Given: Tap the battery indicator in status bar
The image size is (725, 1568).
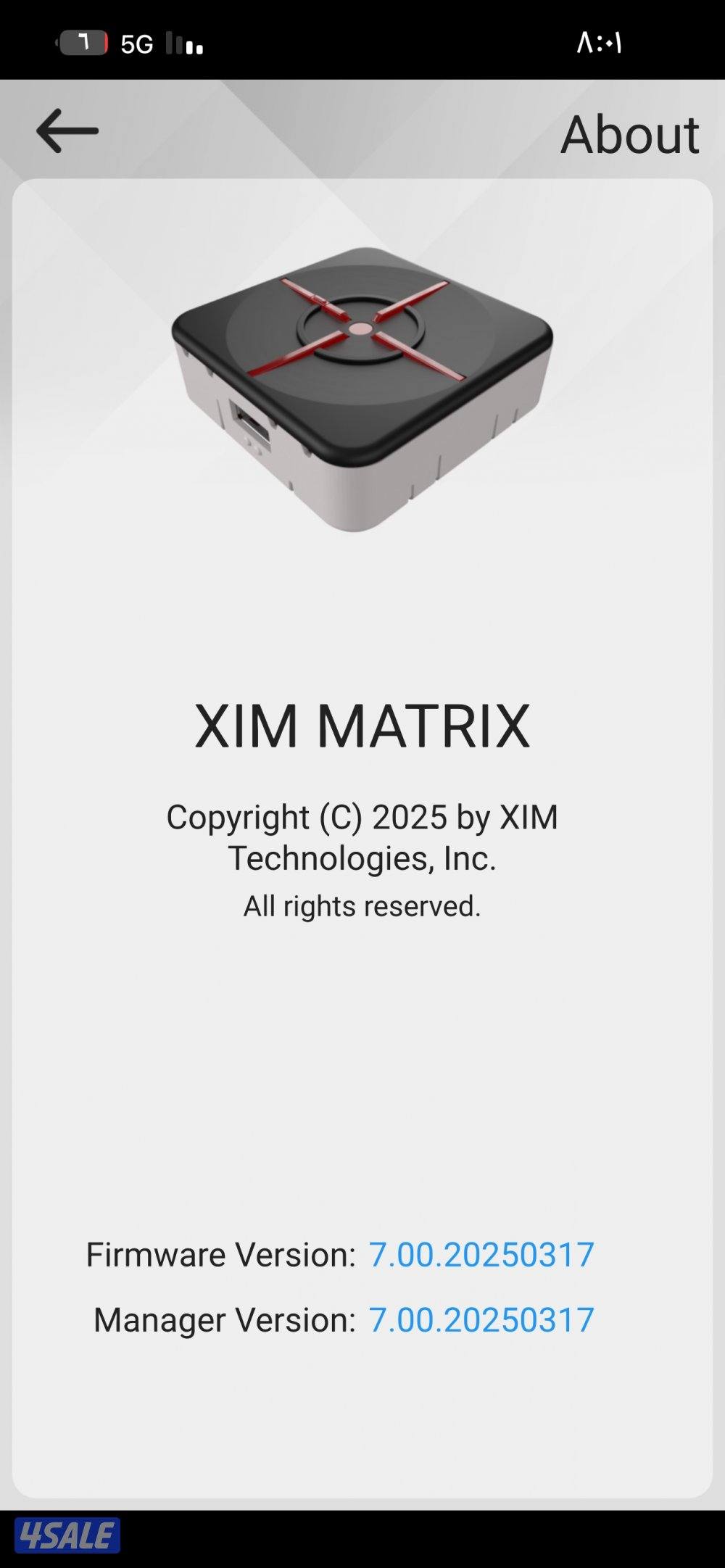Looking at the screenshot, I should [x=82, y=44].
